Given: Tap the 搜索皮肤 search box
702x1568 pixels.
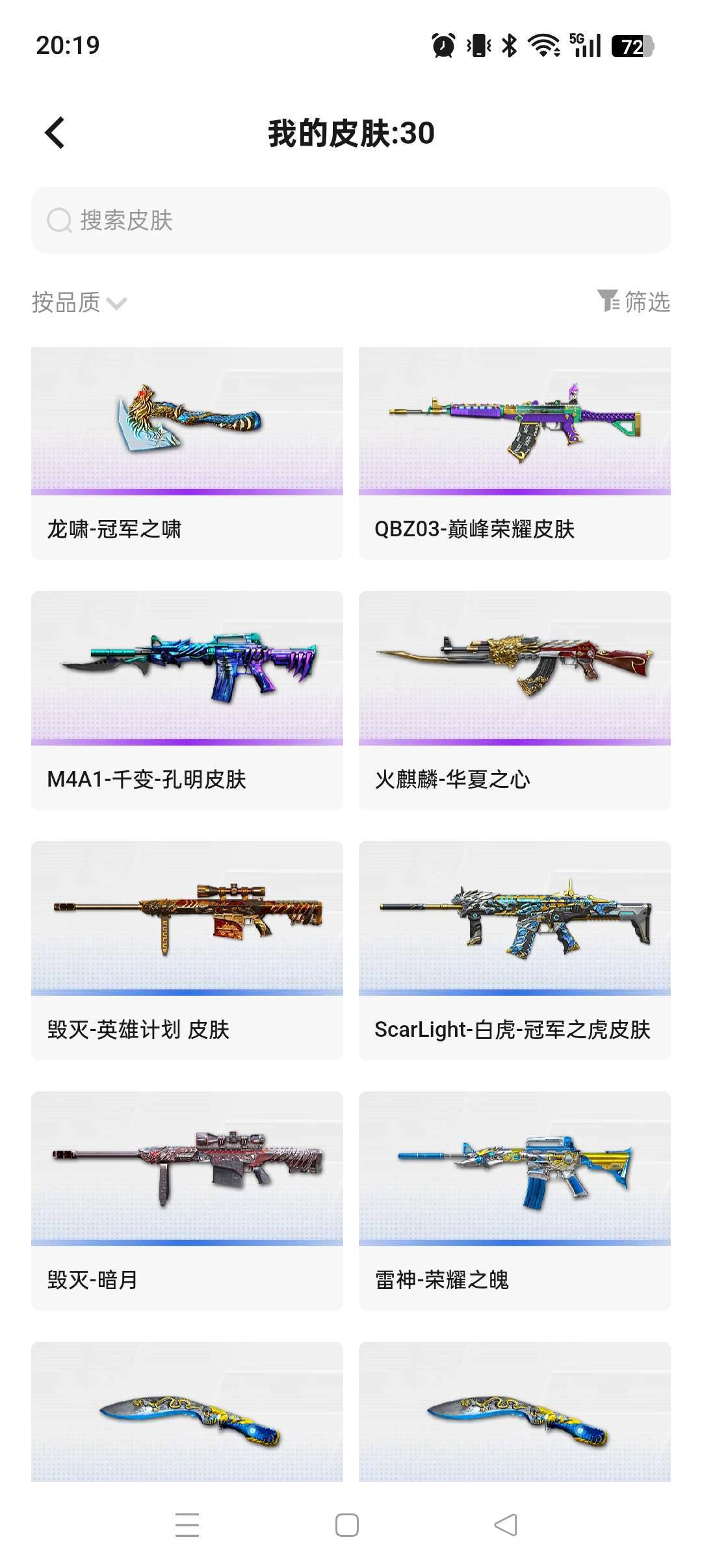Looking at the screenshot, I should pos(351,220).
